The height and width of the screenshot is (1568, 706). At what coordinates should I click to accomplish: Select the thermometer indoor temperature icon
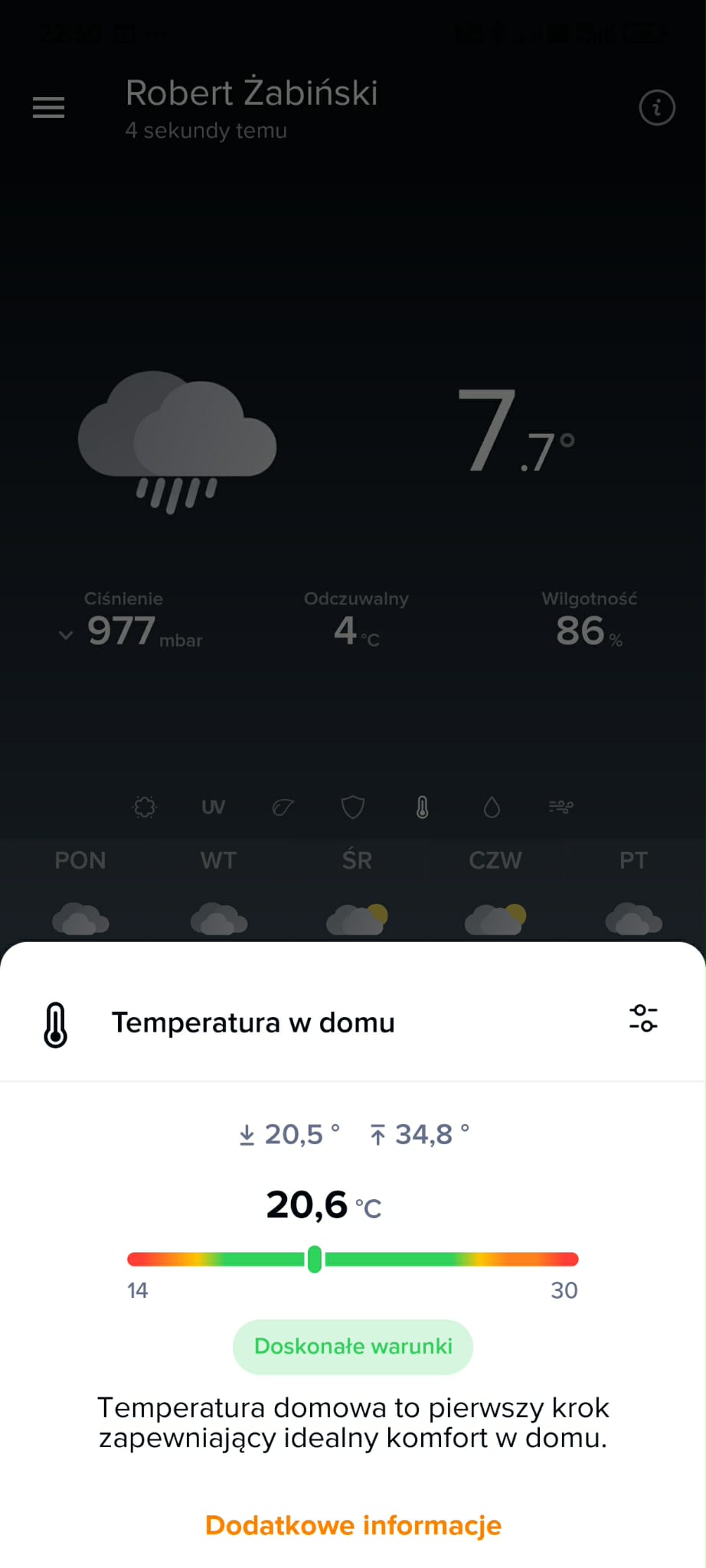coord(422,807)
